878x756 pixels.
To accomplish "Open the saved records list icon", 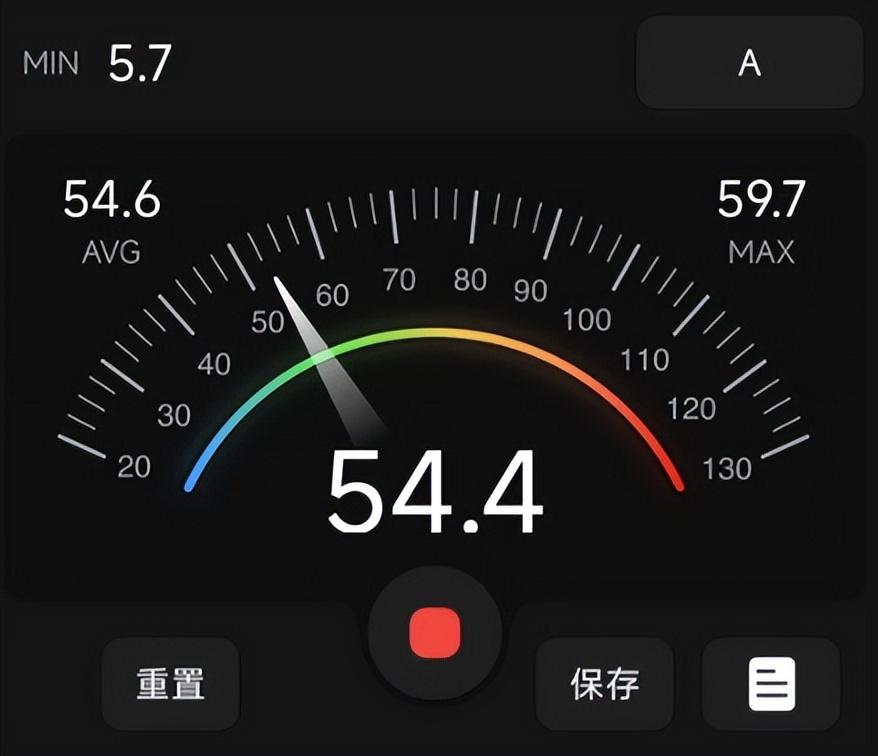I will click(771, 684).
